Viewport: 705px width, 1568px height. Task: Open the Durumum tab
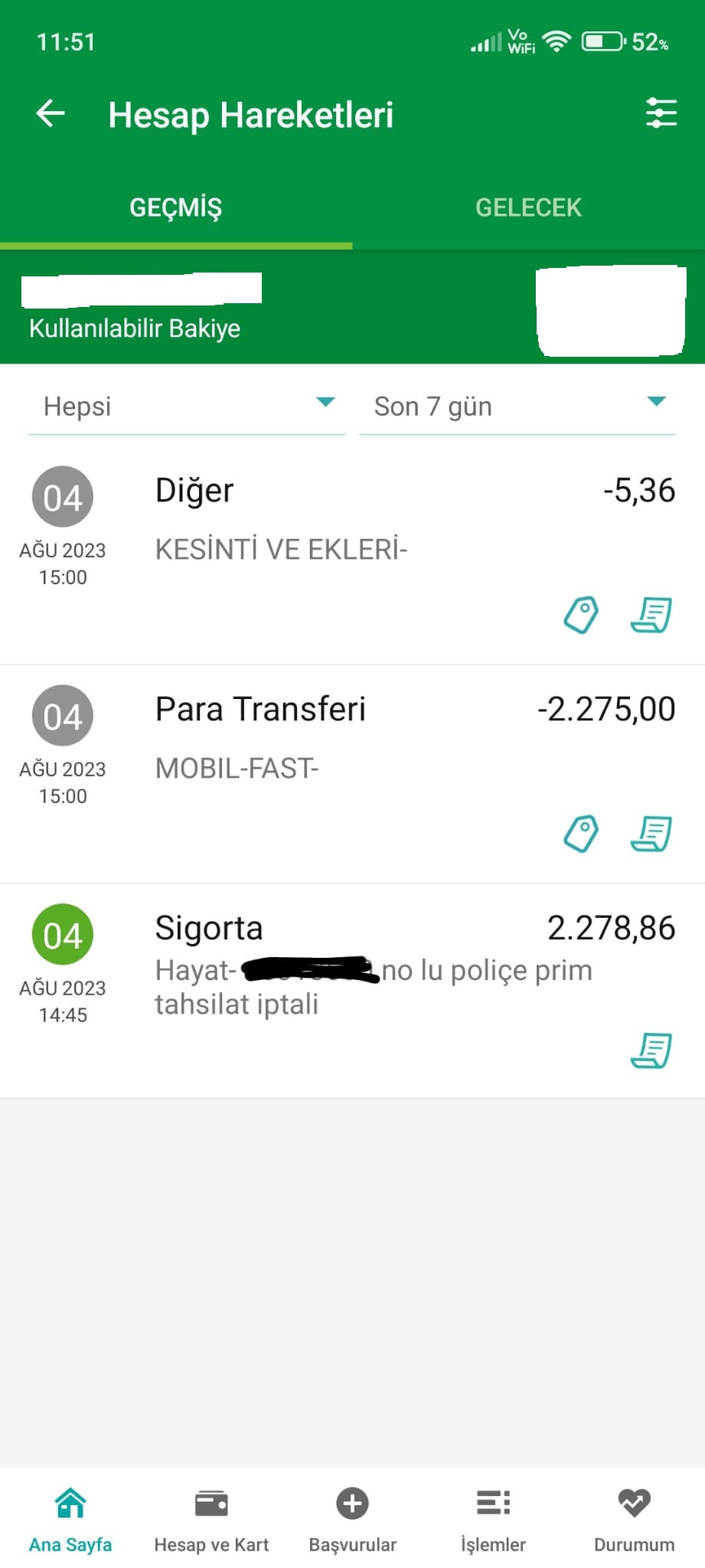(634, 1520)
